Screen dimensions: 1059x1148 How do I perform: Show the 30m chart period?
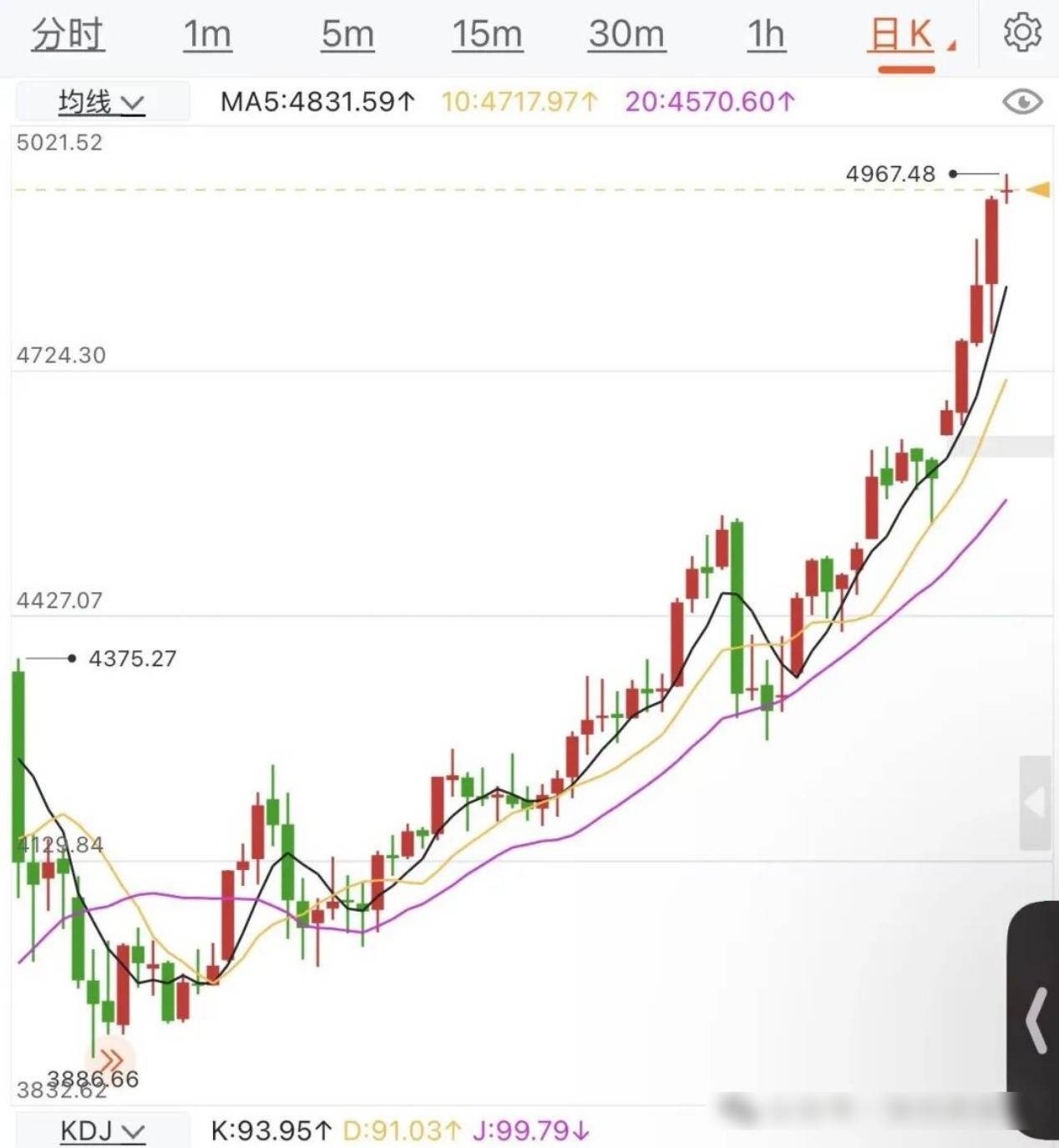tap(626, 35)
